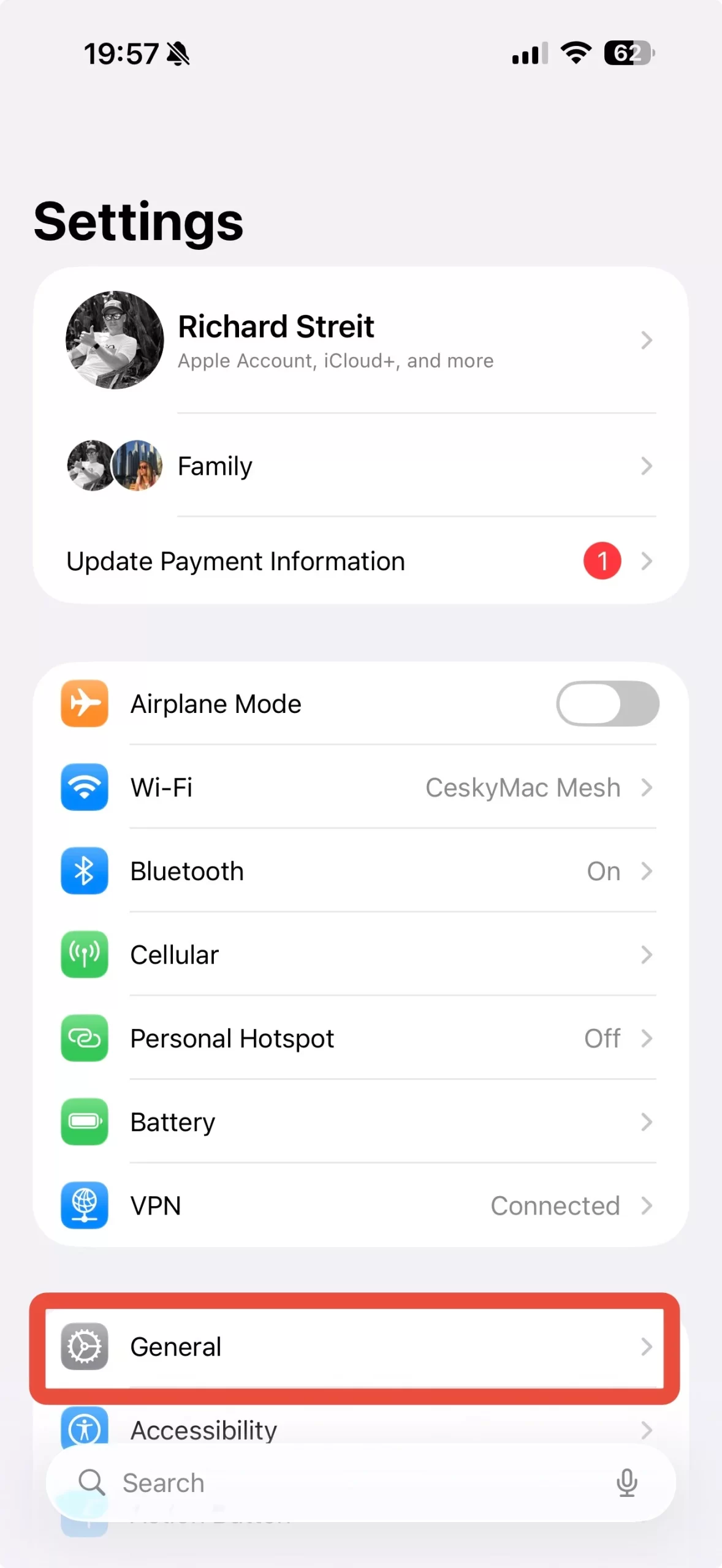
Task: Toggle Airplane Mode switch
Action: pyautogui.click(x=607, y=704)
